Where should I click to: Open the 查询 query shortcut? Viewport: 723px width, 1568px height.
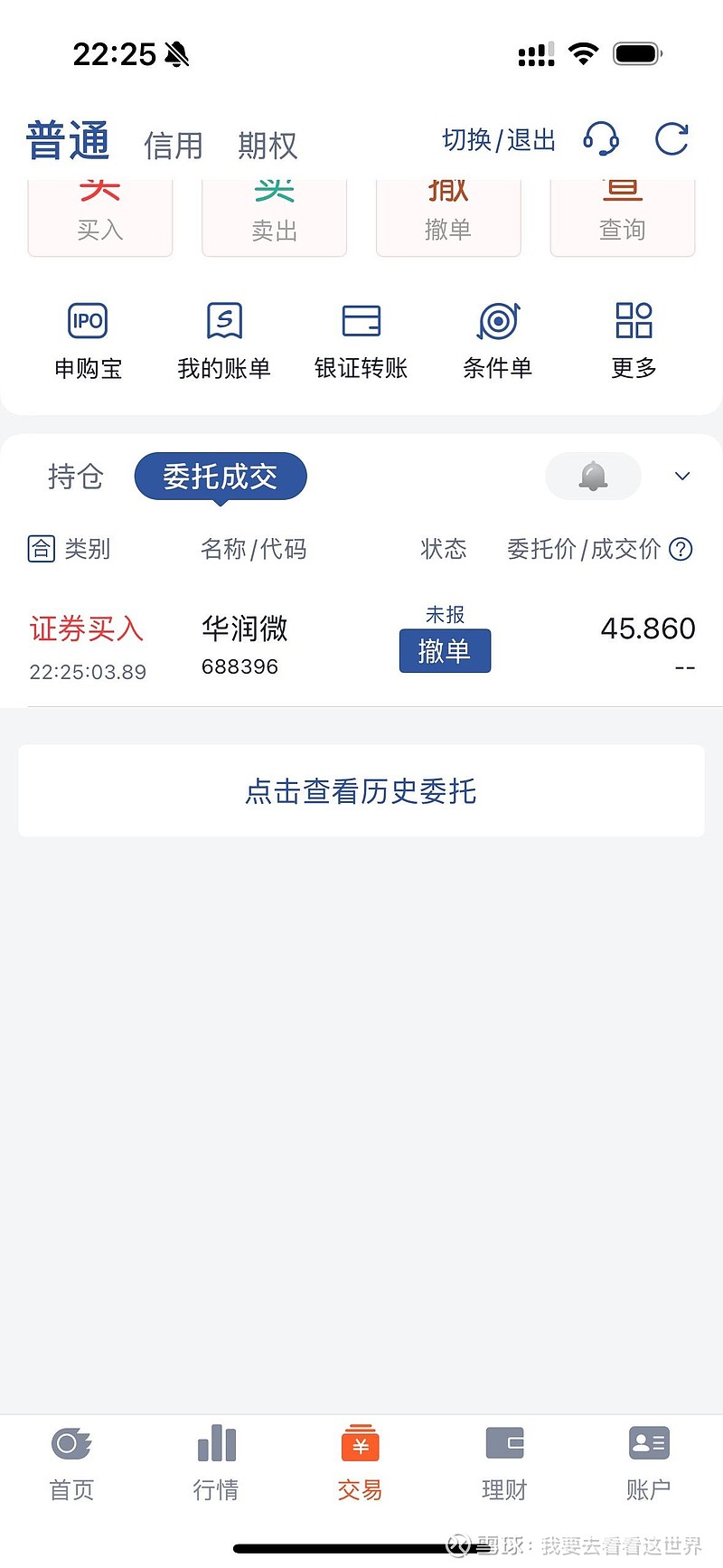click(x=623, y=218)
